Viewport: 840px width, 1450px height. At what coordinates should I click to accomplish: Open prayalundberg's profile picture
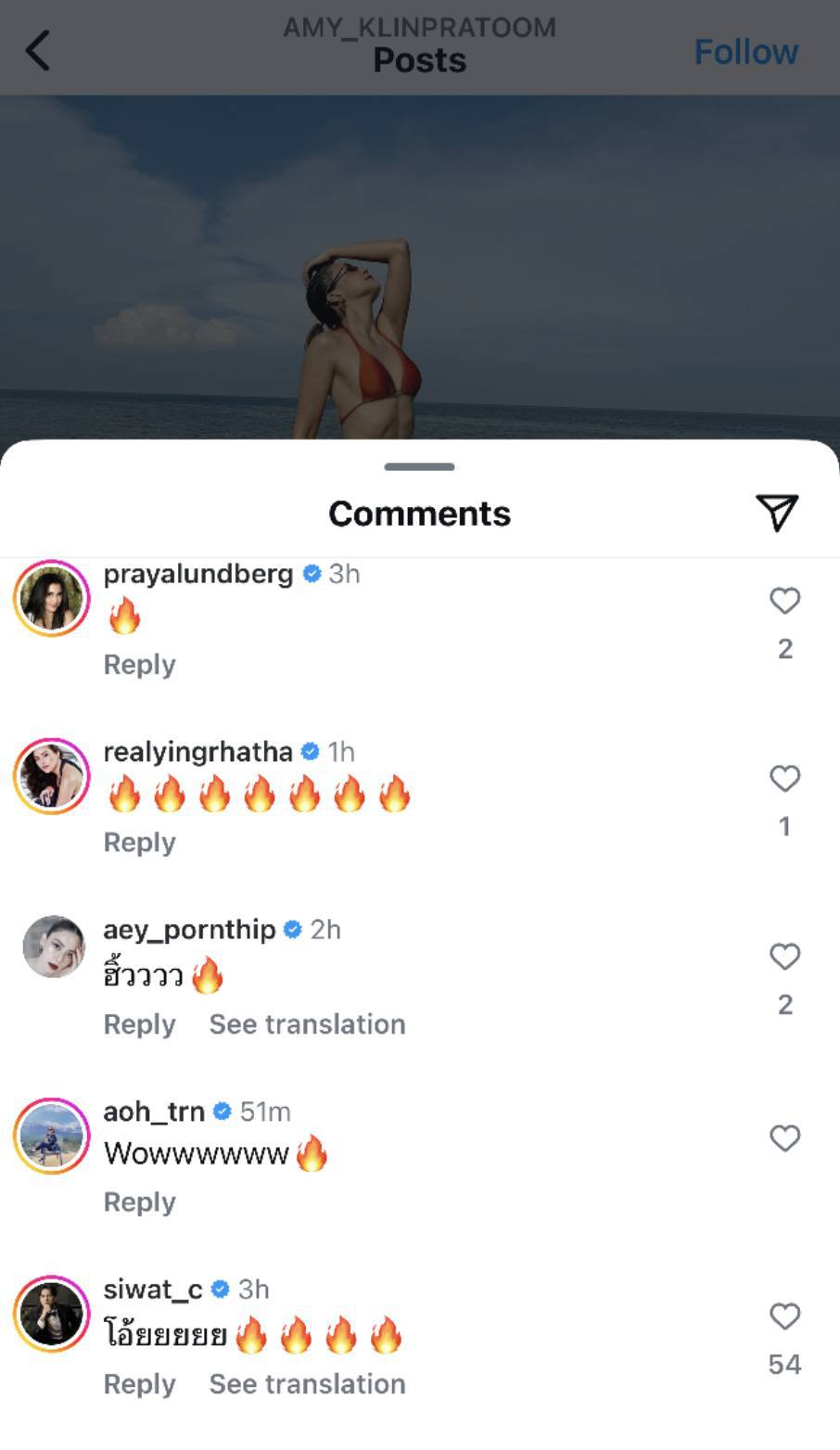[x=52, y=598]
